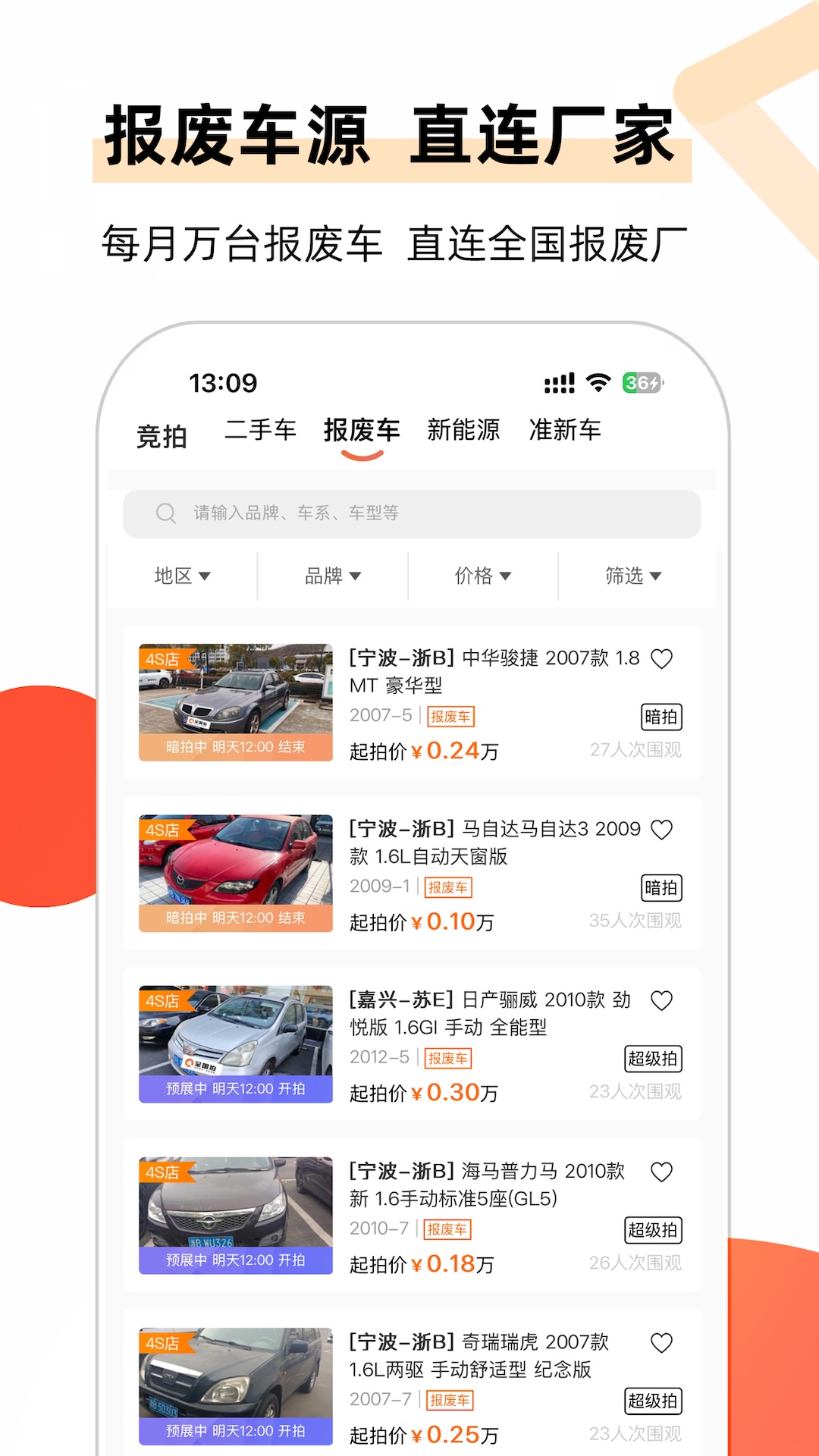Favorite the 马自达3 2009款 listing

(663, 830)
